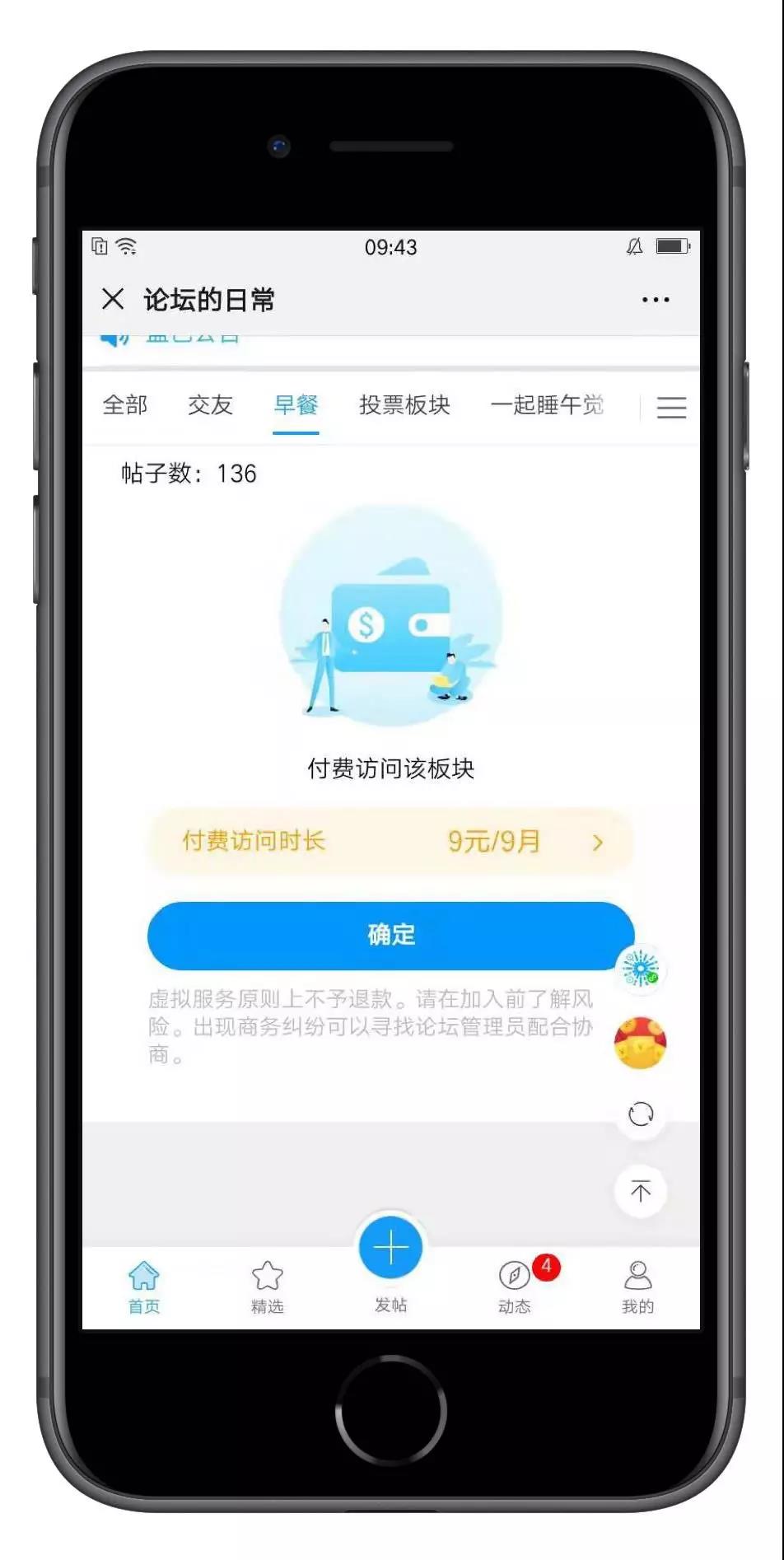Open the 动态 tab
784x1560 pixels.
coord(515,1286)
